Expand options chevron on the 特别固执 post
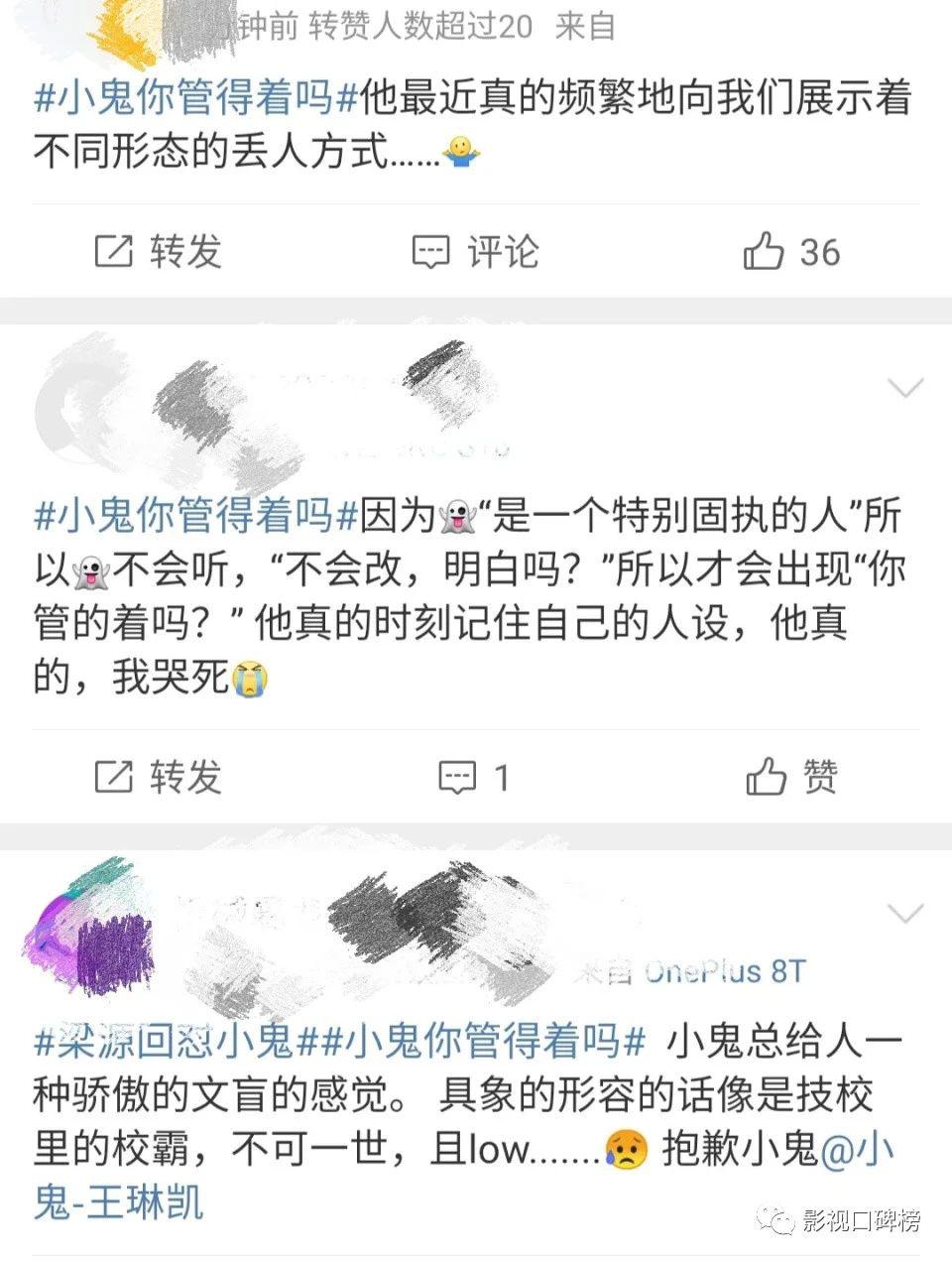 (x=905, y=388)
